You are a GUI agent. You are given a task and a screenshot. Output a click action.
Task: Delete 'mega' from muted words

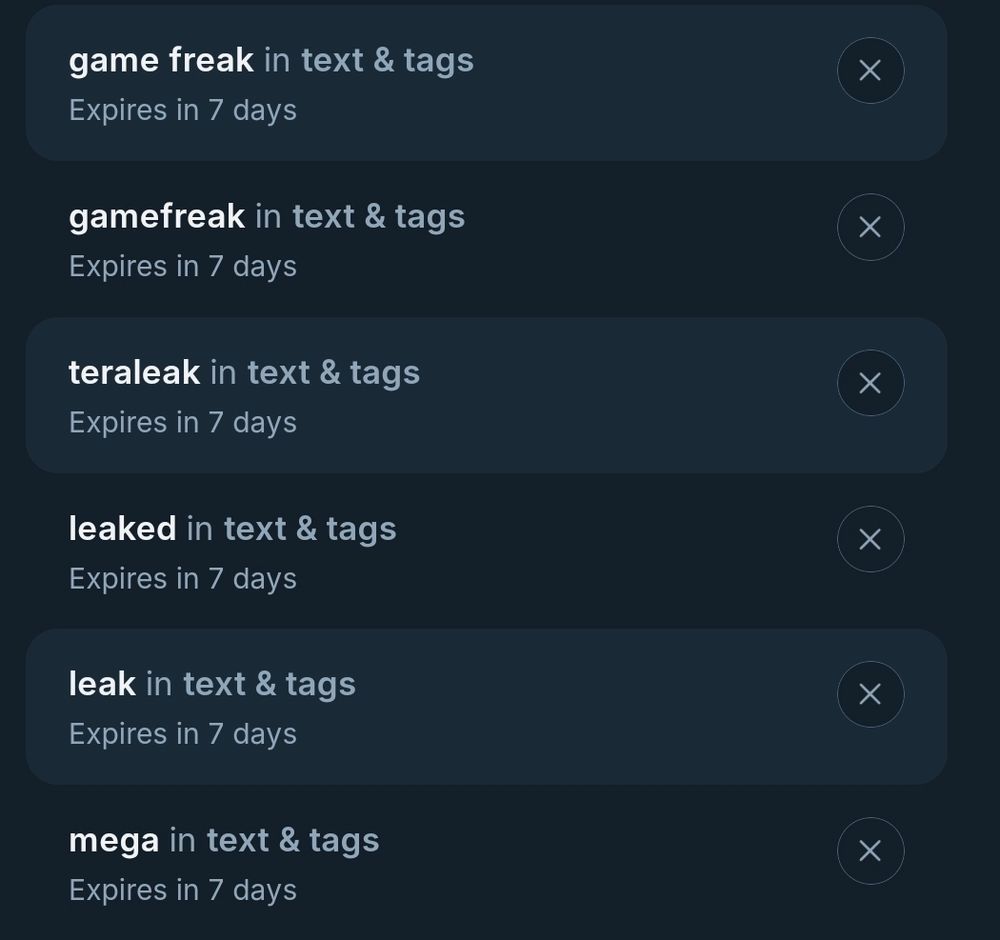[871, 851]
